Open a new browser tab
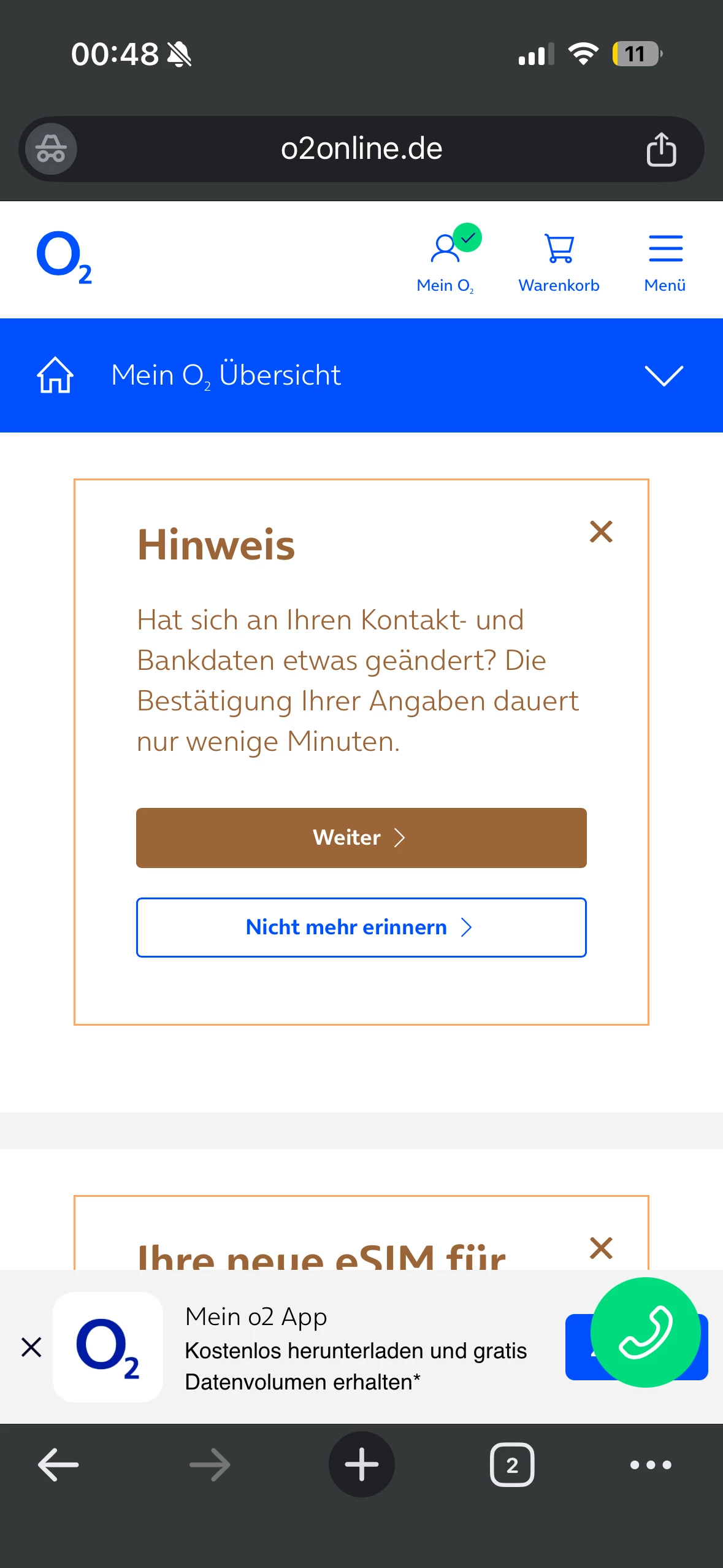723x1568 pixels. pos(361,1465)
